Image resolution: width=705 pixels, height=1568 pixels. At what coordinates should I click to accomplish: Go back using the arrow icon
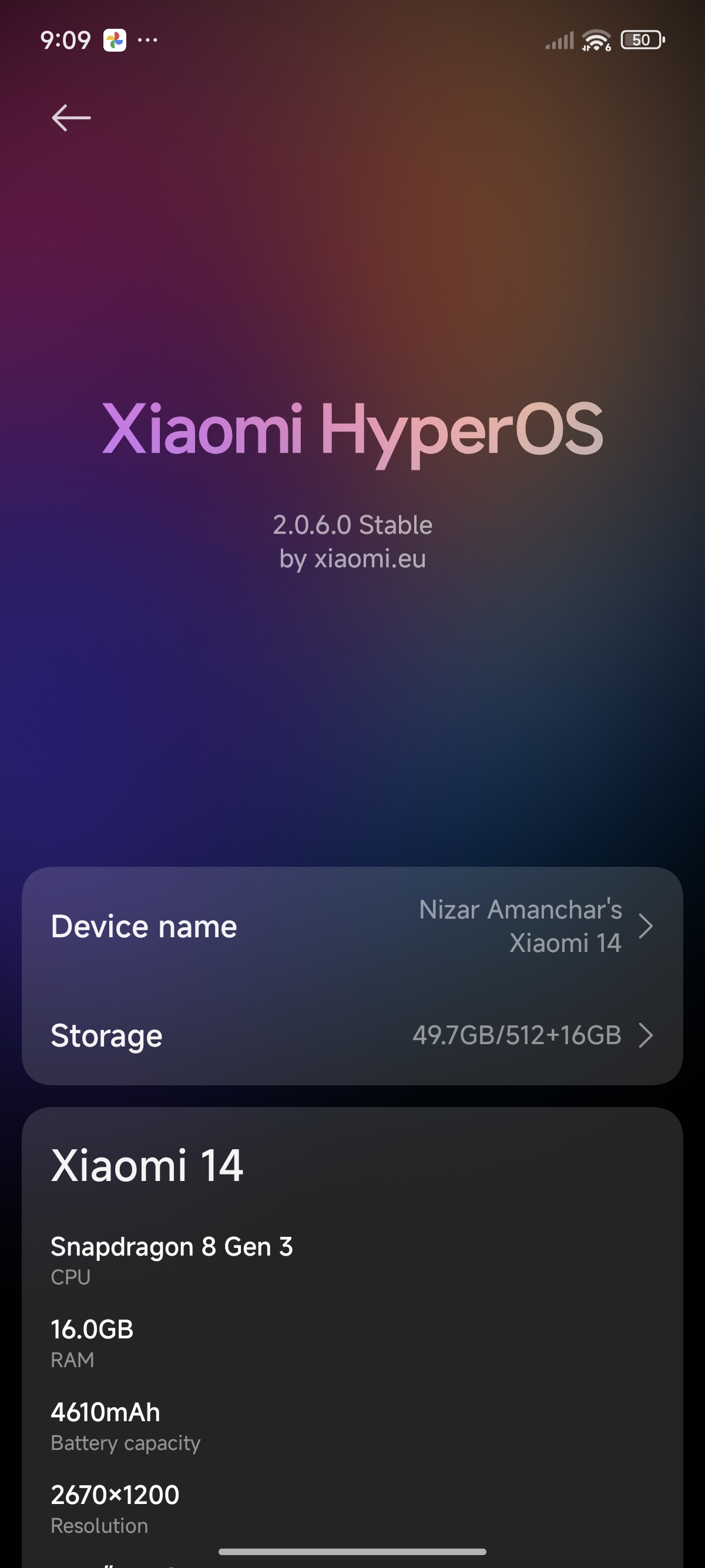71,118
